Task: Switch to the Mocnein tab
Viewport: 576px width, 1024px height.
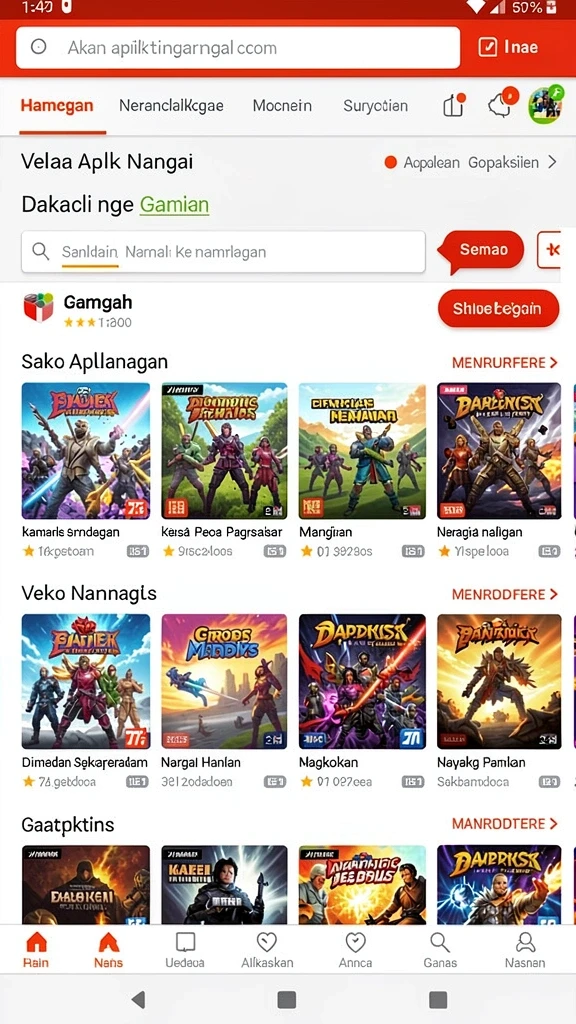Action: coord(282,106)
